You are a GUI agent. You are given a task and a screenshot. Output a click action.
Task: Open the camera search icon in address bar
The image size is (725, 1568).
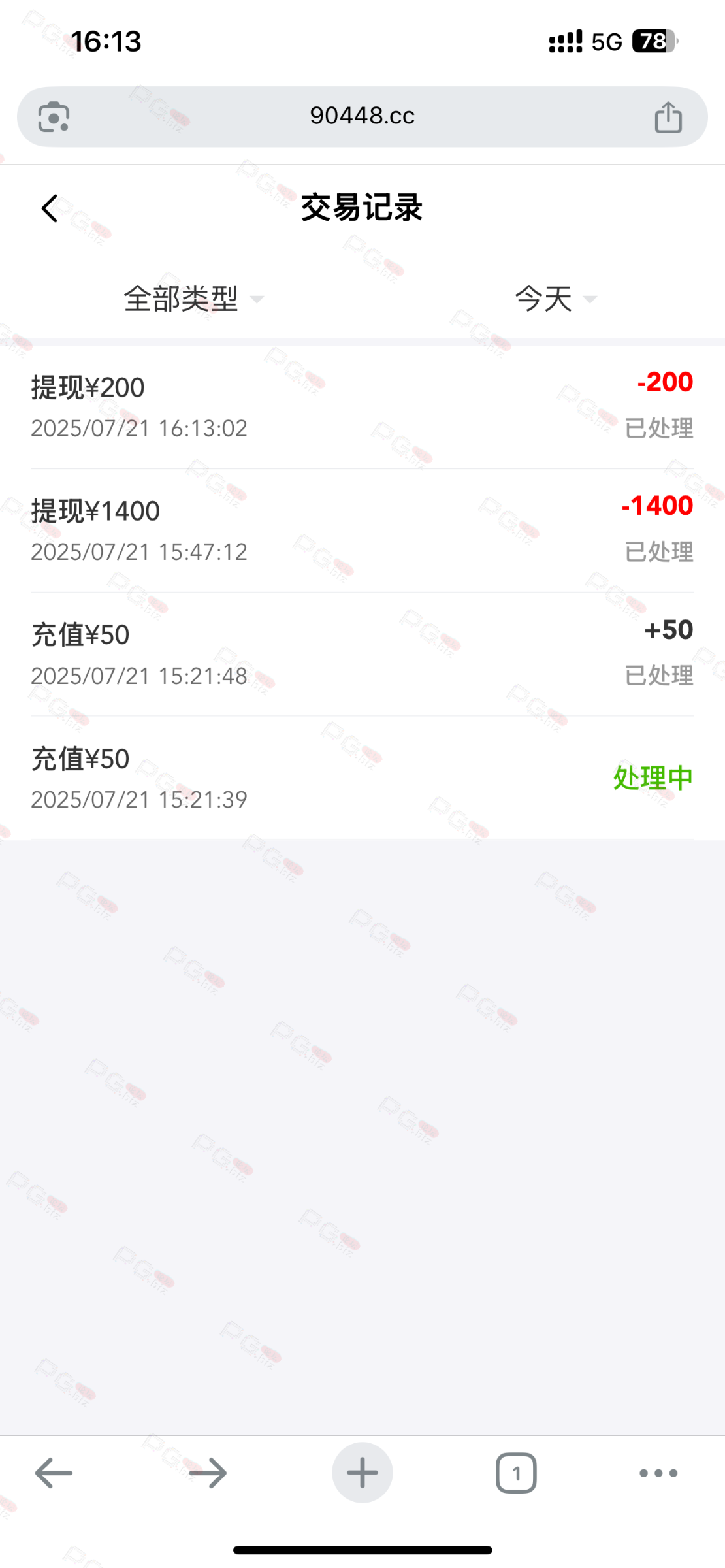click(x=54, y=118)
